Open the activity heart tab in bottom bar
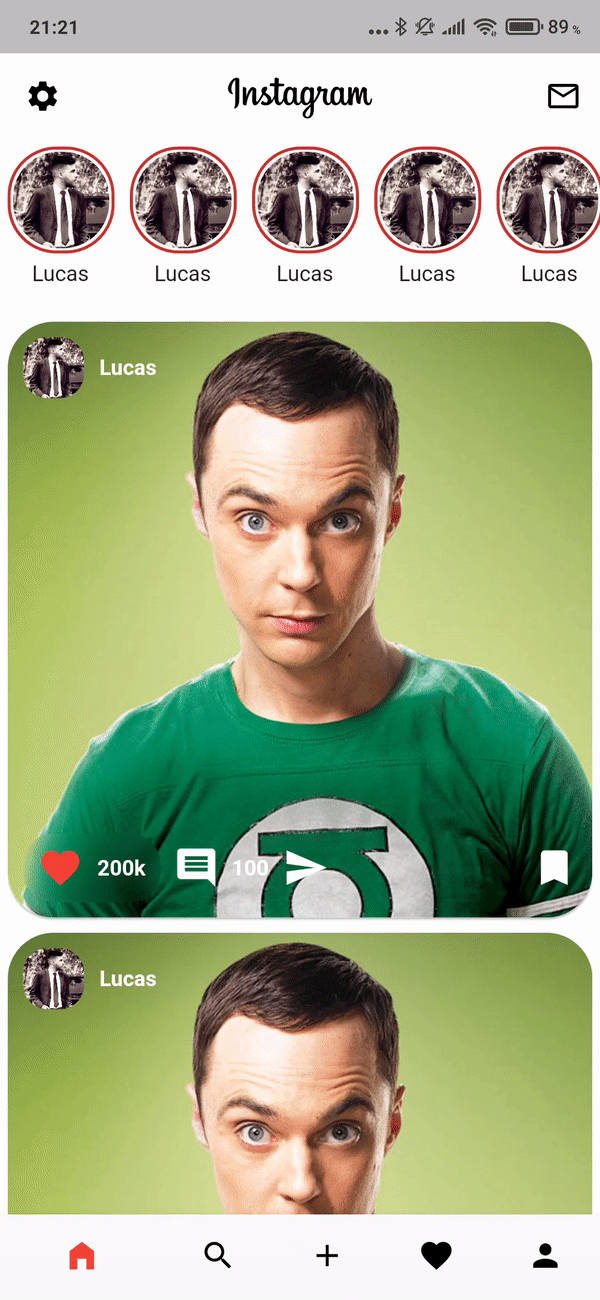This screenshot has width=600, height=1300. 436,1256
